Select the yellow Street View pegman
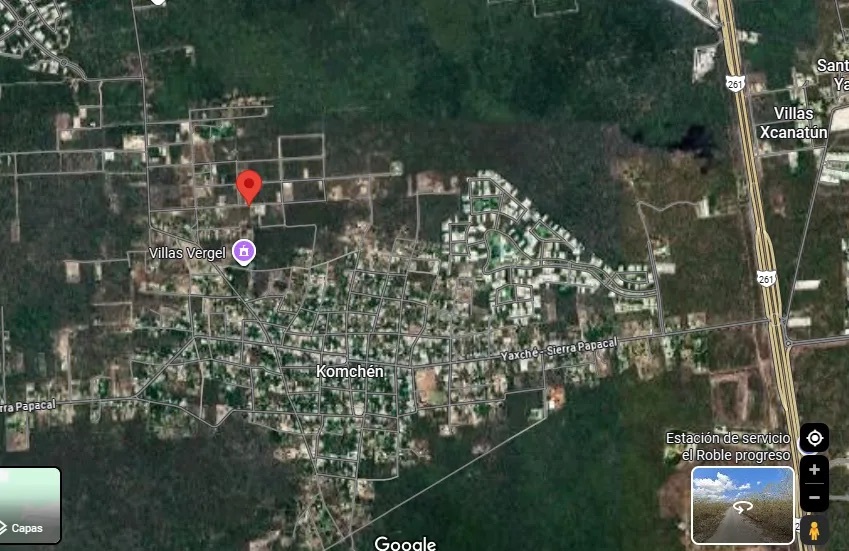This screenshot has width=849, height=551. click(814, 531)
